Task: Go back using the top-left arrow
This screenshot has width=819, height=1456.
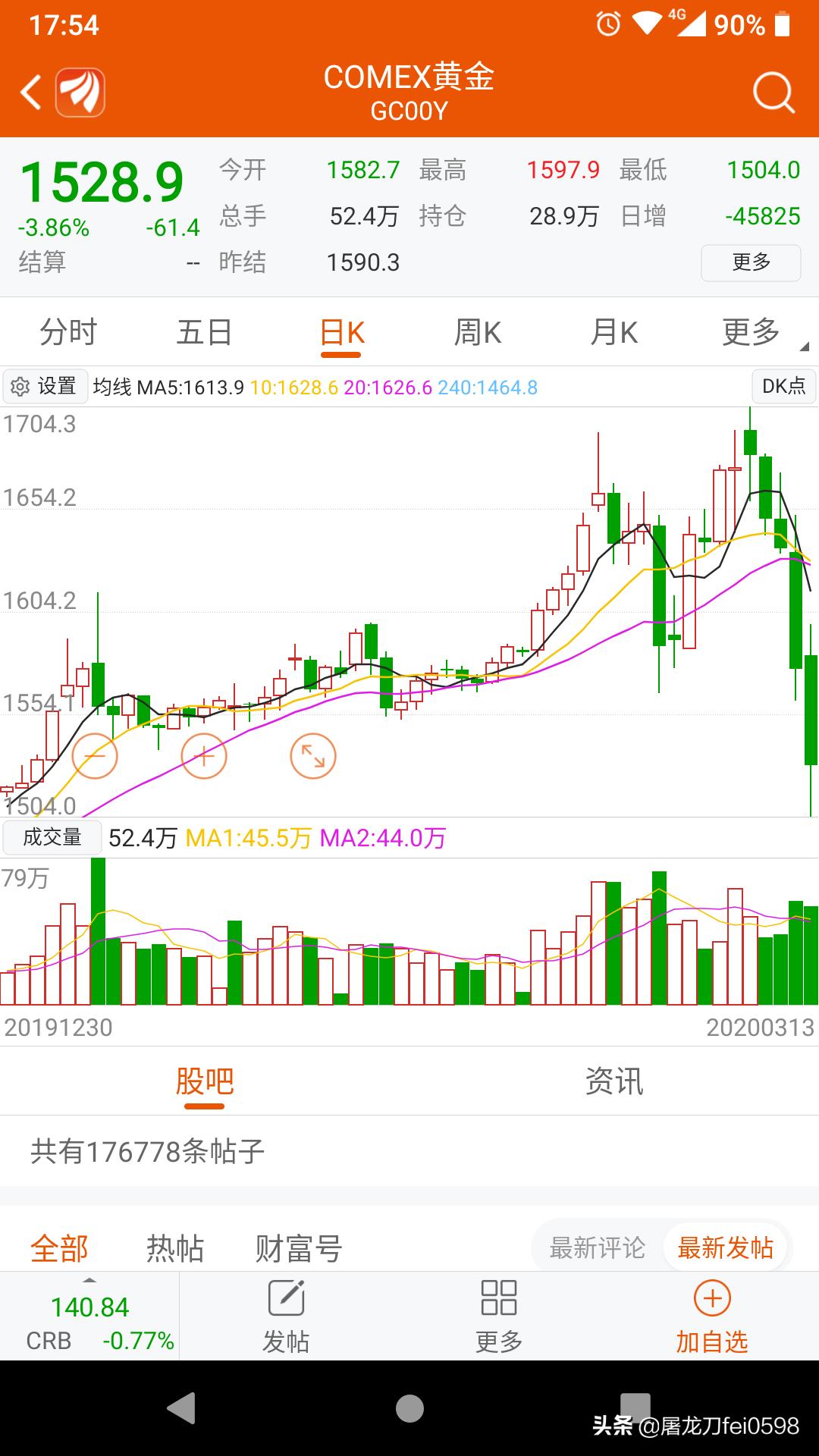Action: (31, 93)
